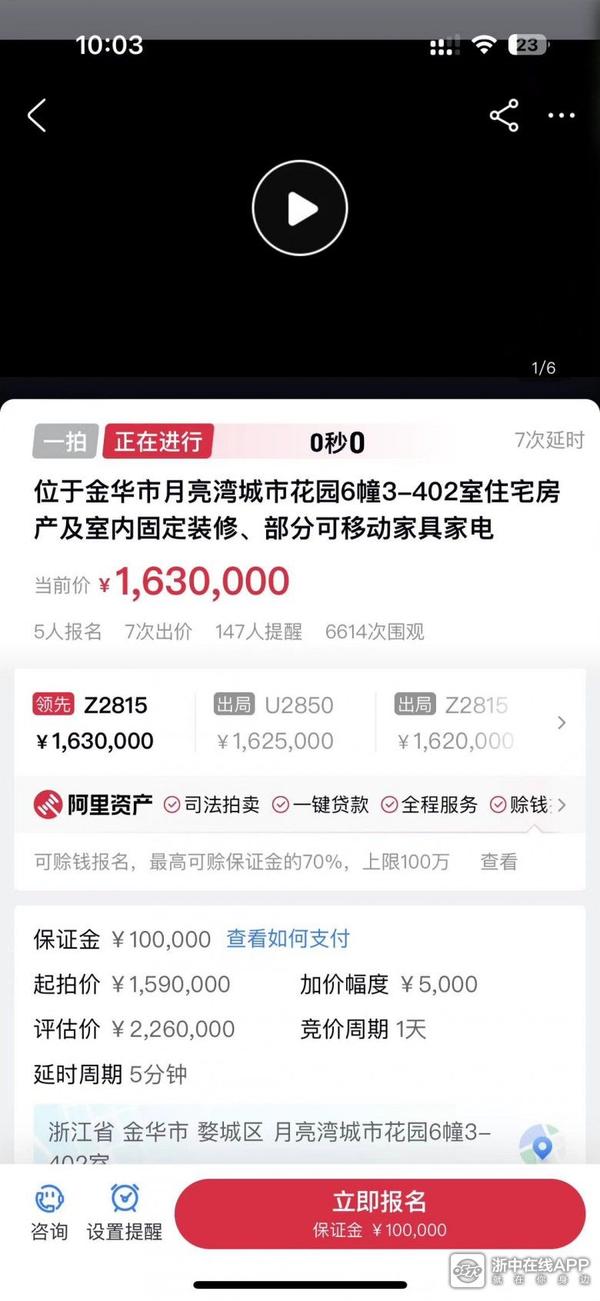Open the three-dot overflow menu
The height and width of the screenshot is (1301, 600).
(x=561, y=116)
